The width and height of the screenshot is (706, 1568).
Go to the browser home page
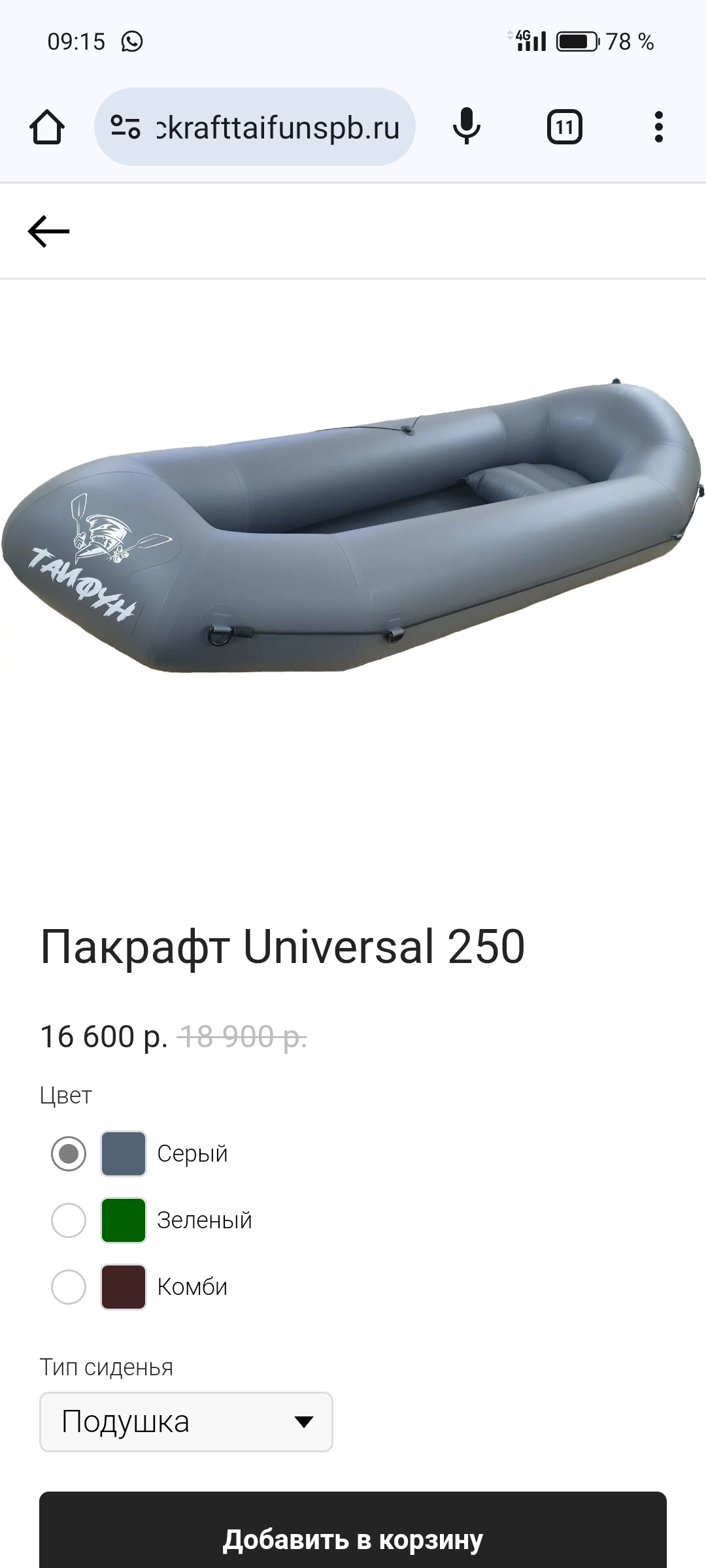pos(47,127)
